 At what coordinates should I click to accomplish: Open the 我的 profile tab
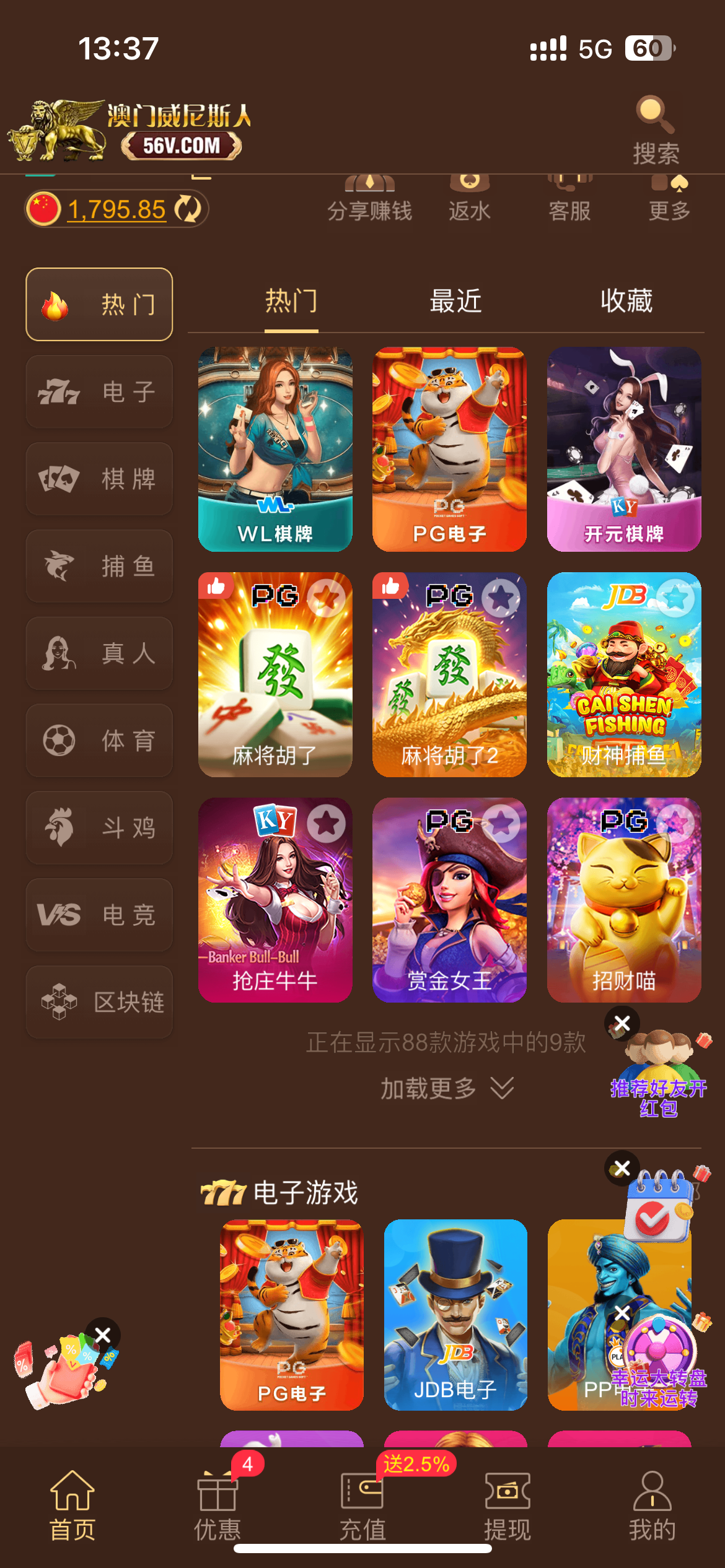pos(652,1505)
